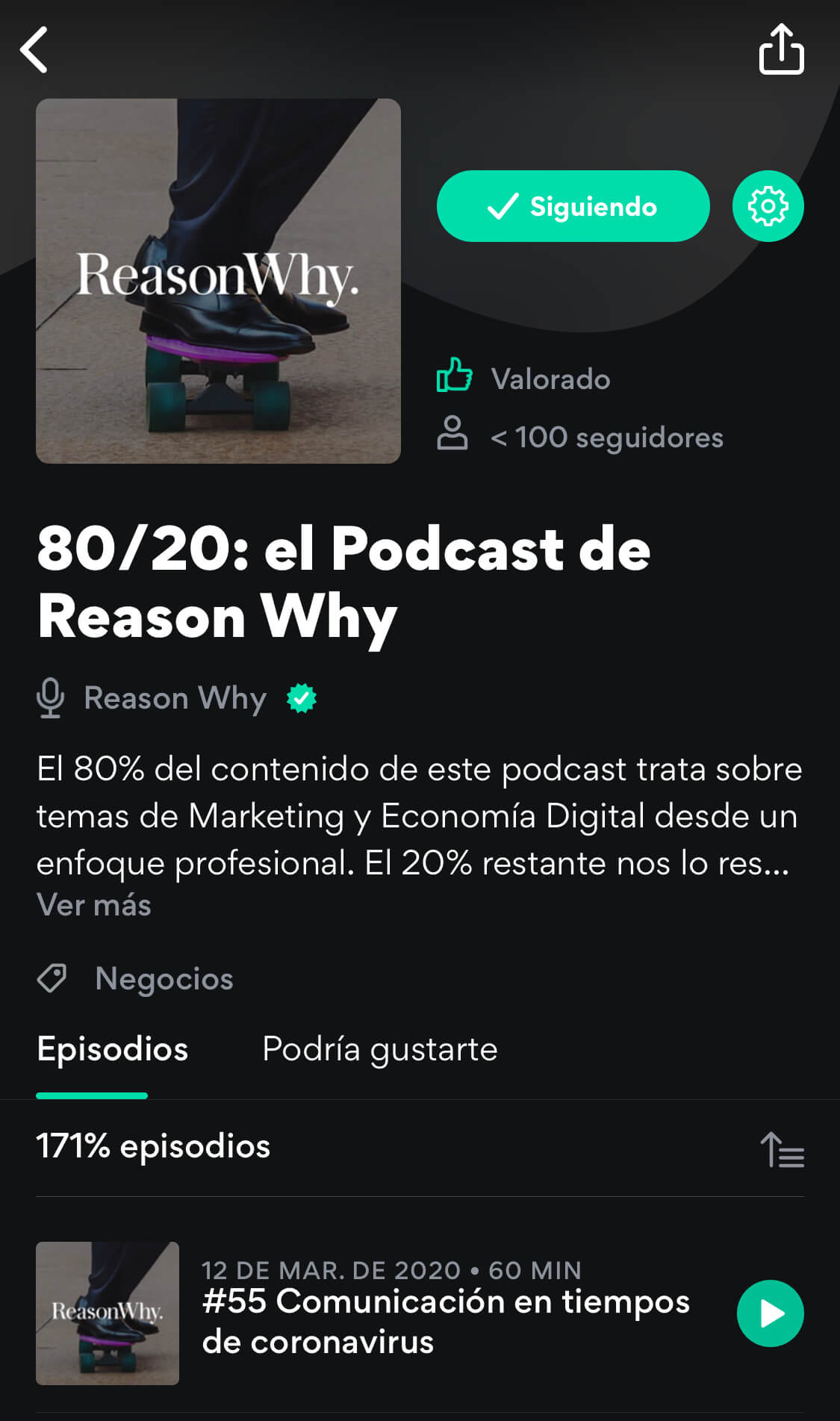
Task: Switch to the Podría gustarte tab
Action: pos(379,1049)
